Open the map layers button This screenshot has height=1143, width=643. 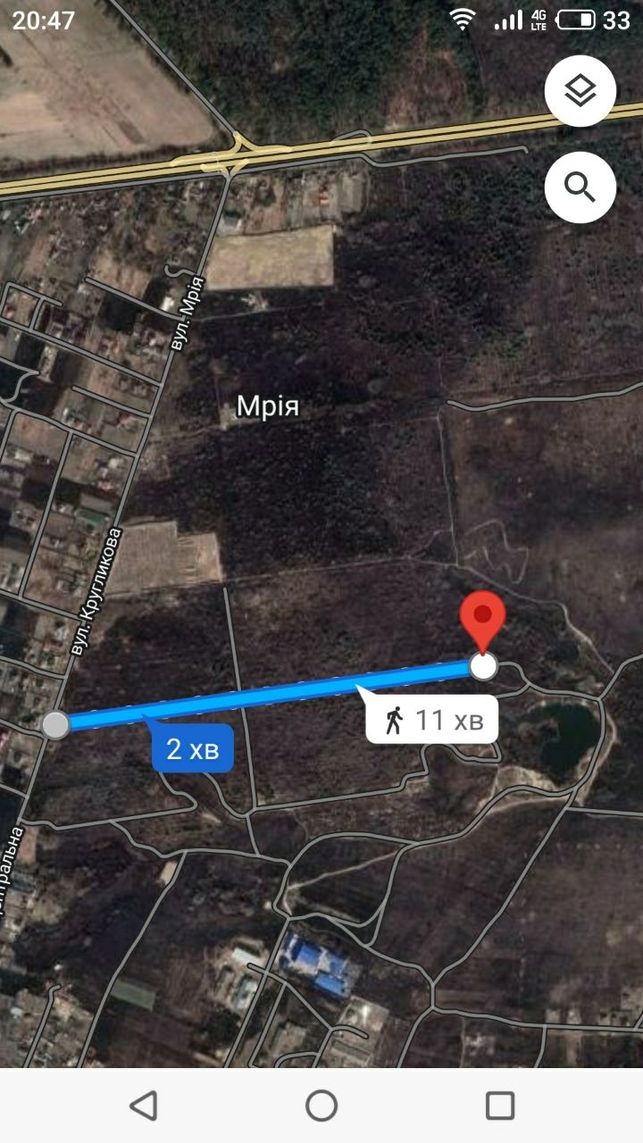click(x=580, y=91)
